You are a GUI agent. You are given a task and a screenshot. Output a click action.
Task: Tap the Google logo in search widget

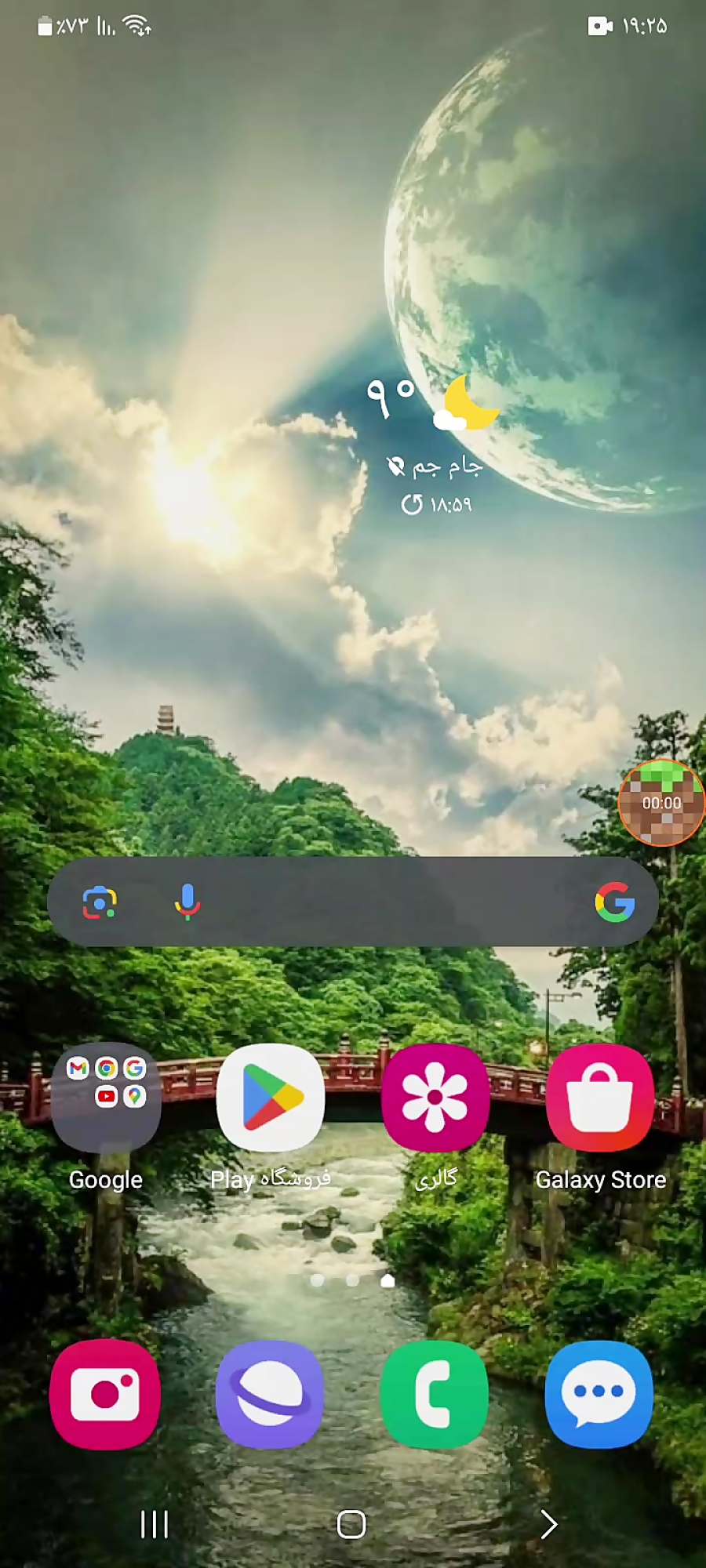614,902
